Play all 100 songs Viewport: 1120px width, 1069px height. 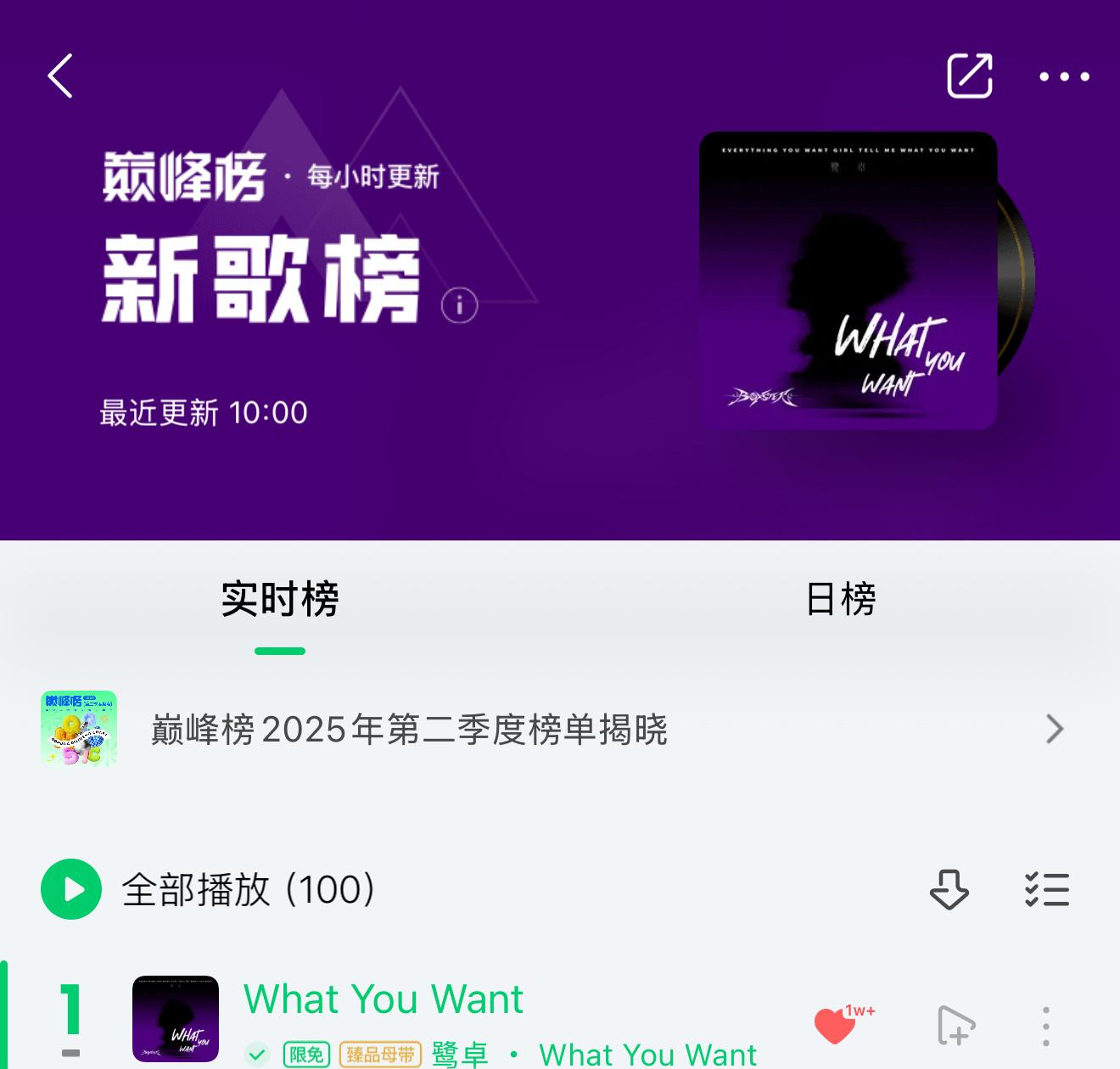[x=71, y=889]
